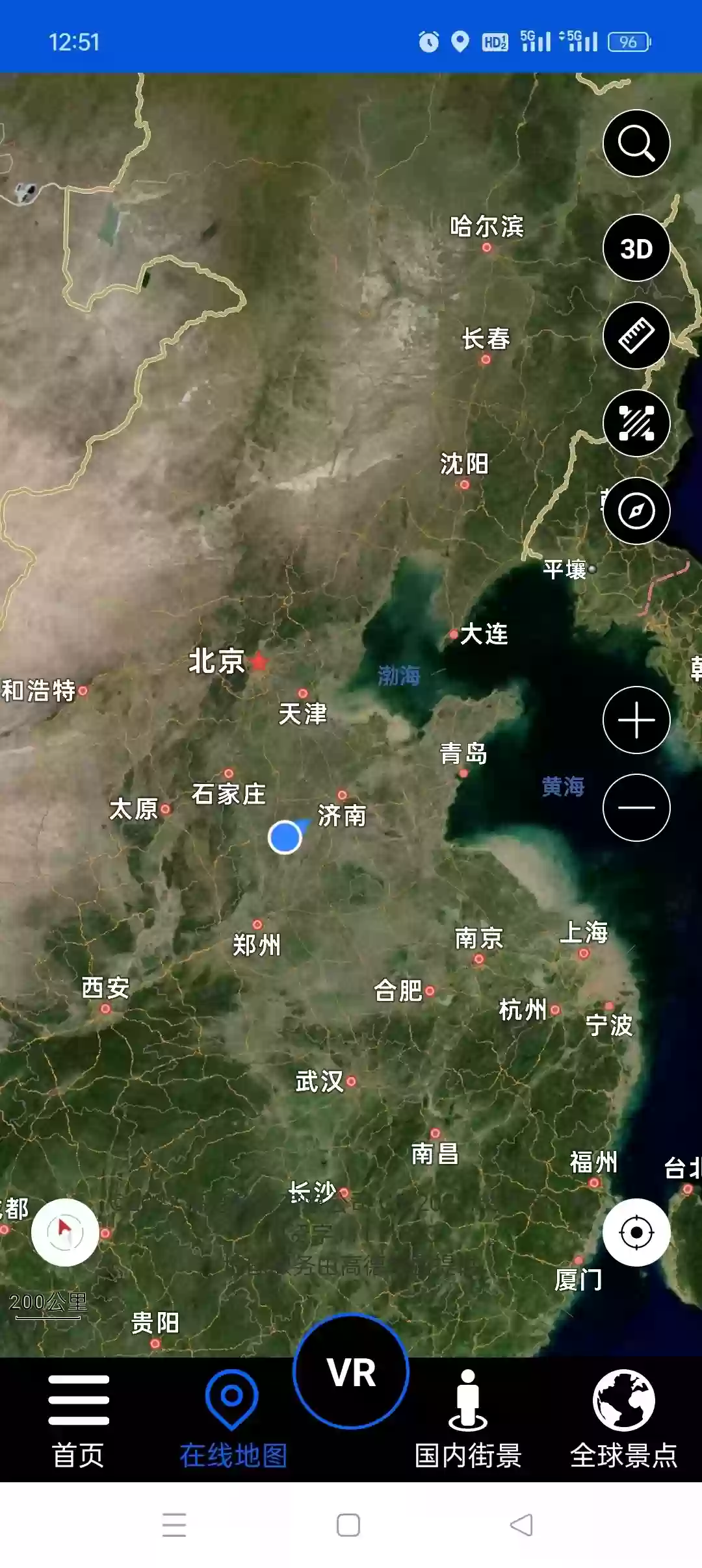Go back using the system back button
The image size is (702, 1568).
521,1525
